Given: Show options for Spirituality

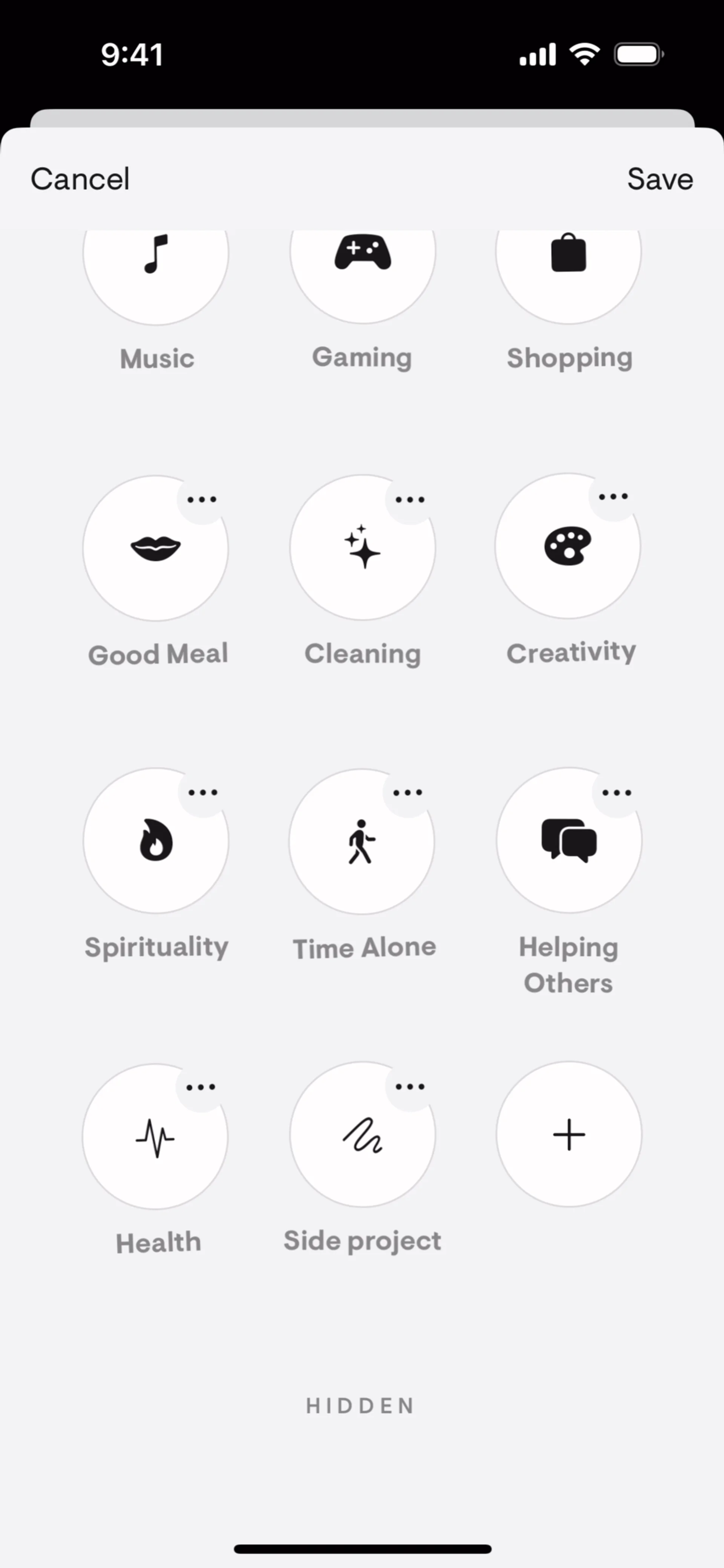Looking at the screenshot, I should (x=203, y=792).
